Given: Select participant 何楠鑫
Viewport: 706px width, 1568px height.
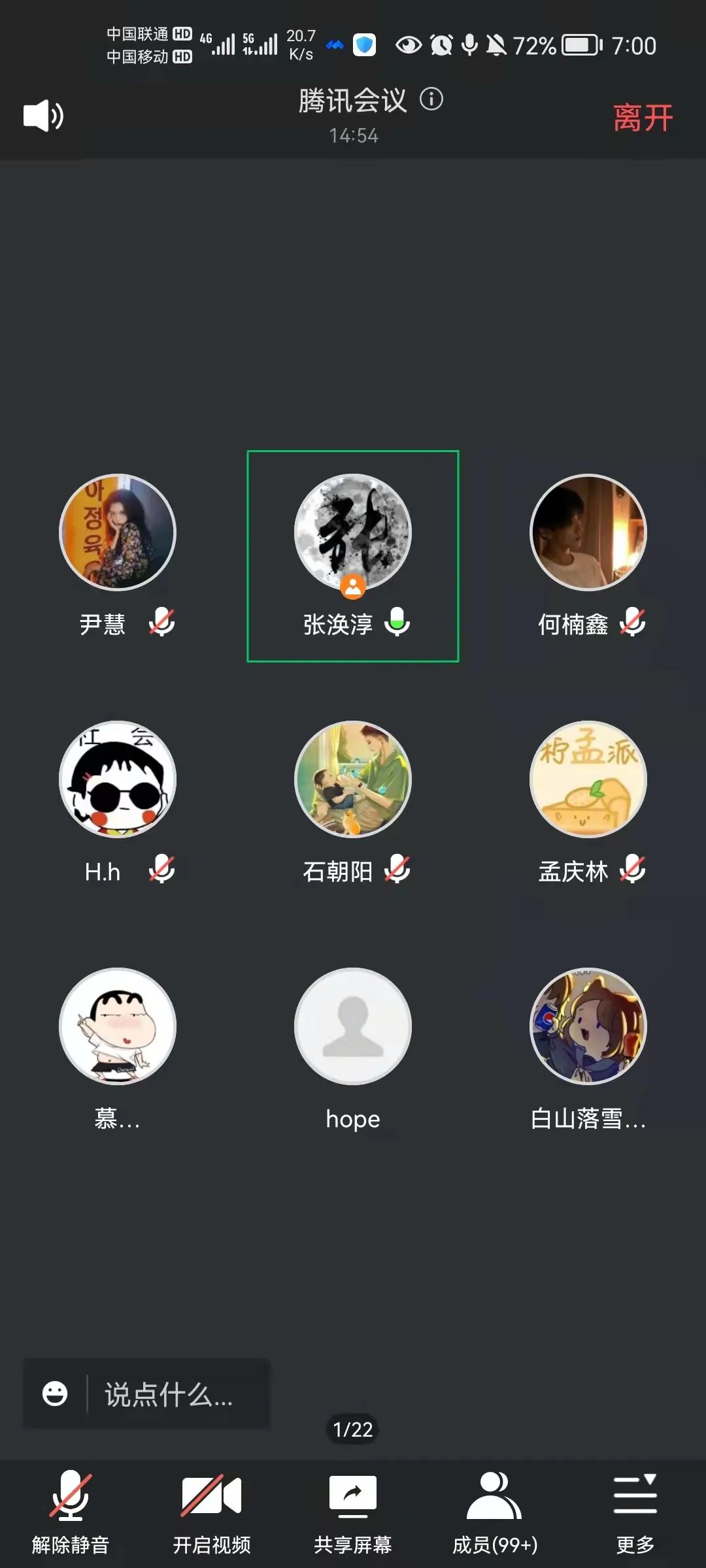Looking at the screenshot, I should [x=588, y=533].
